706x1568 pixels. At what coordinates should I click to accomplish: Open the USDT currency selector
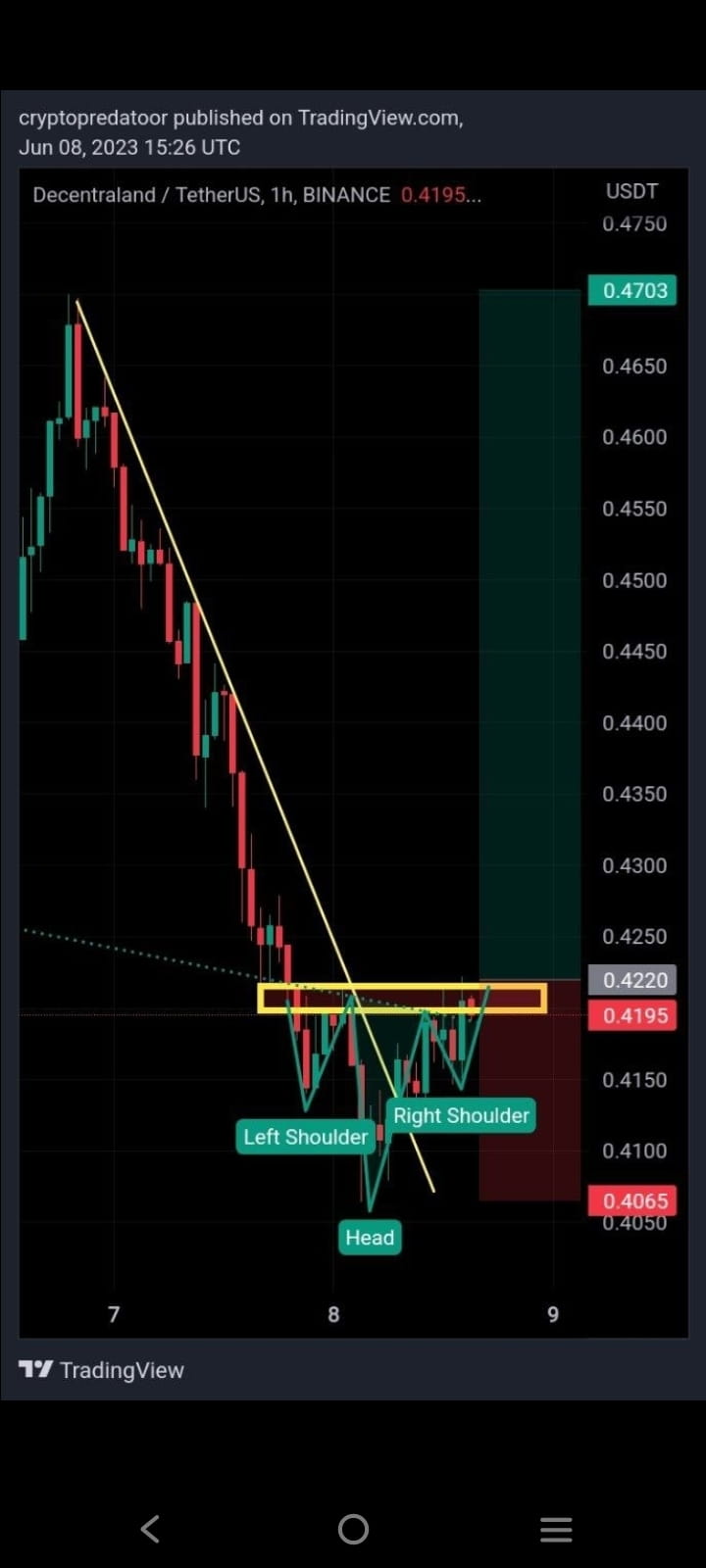pos(631,191)
